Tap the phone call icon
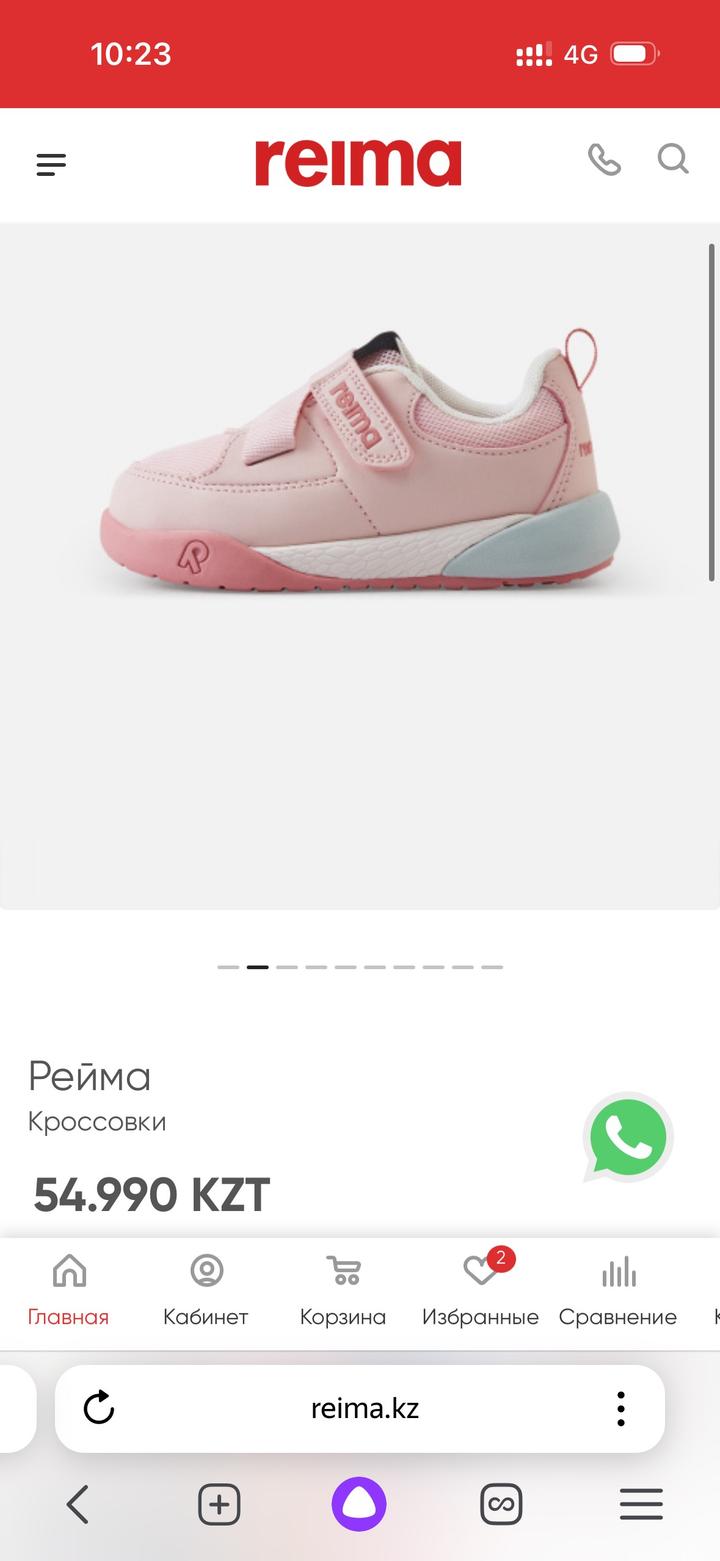Screen dimensions: 720x1561 click(x=604, y=160)
